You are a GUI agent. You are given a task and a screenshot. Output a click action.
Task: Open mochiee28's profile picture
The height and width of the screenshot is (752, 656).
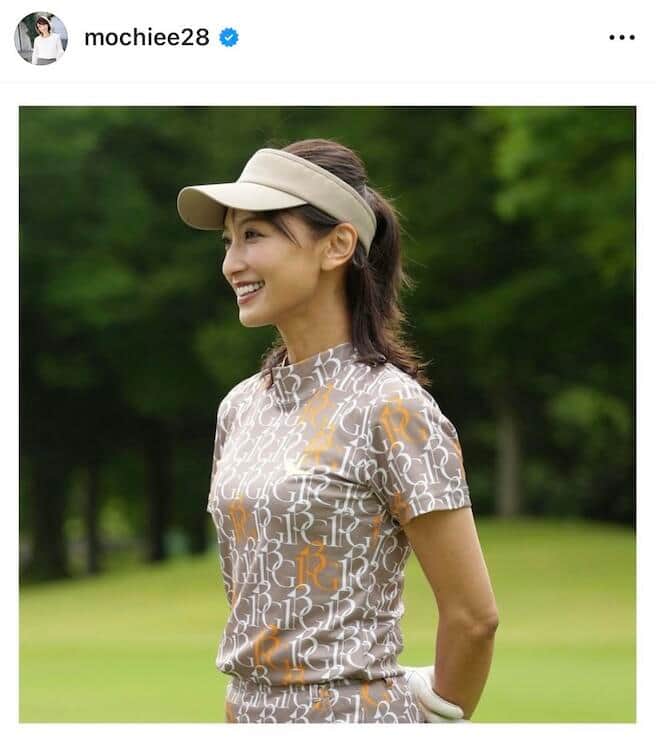click(x=41, y=38)
